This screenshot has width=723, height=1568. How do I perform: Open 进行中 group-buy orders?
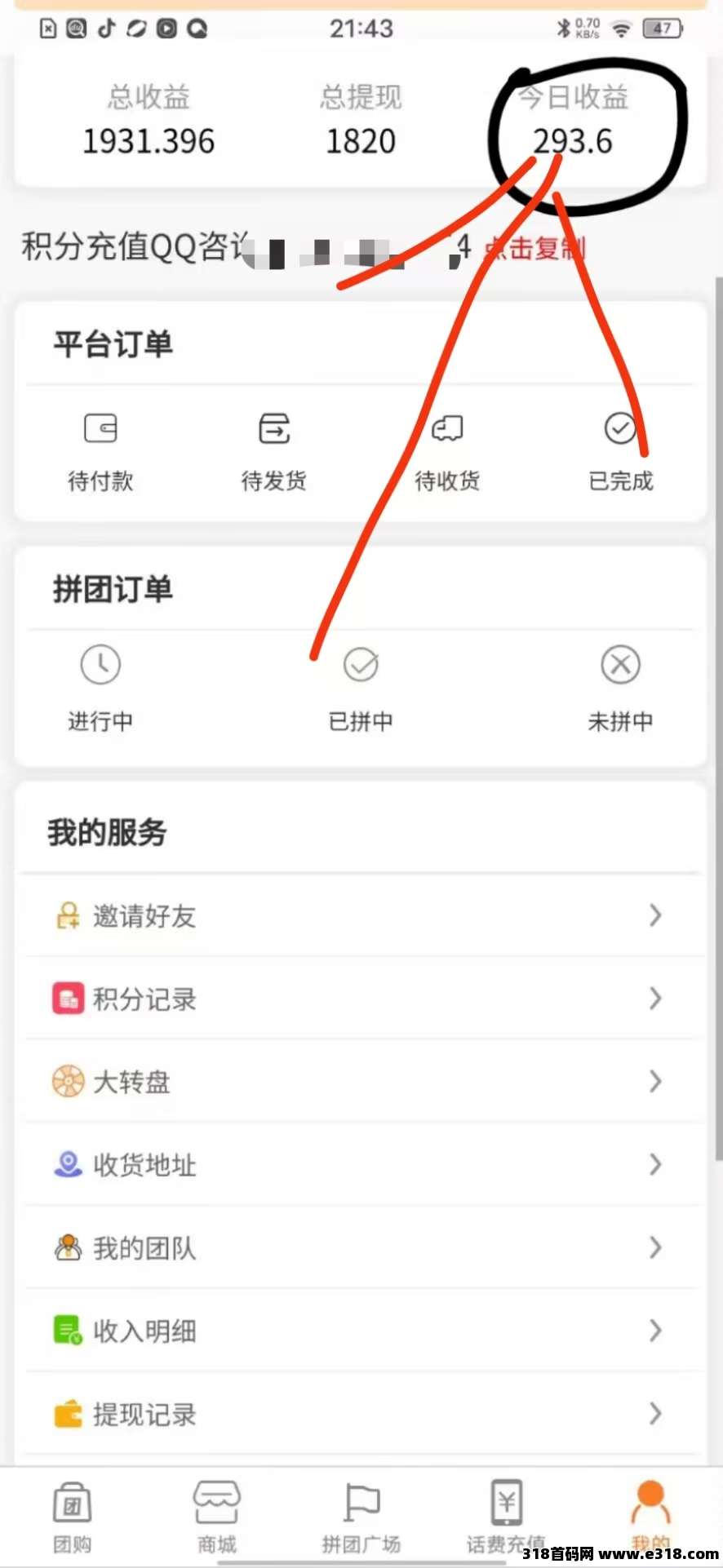point(100,689)
